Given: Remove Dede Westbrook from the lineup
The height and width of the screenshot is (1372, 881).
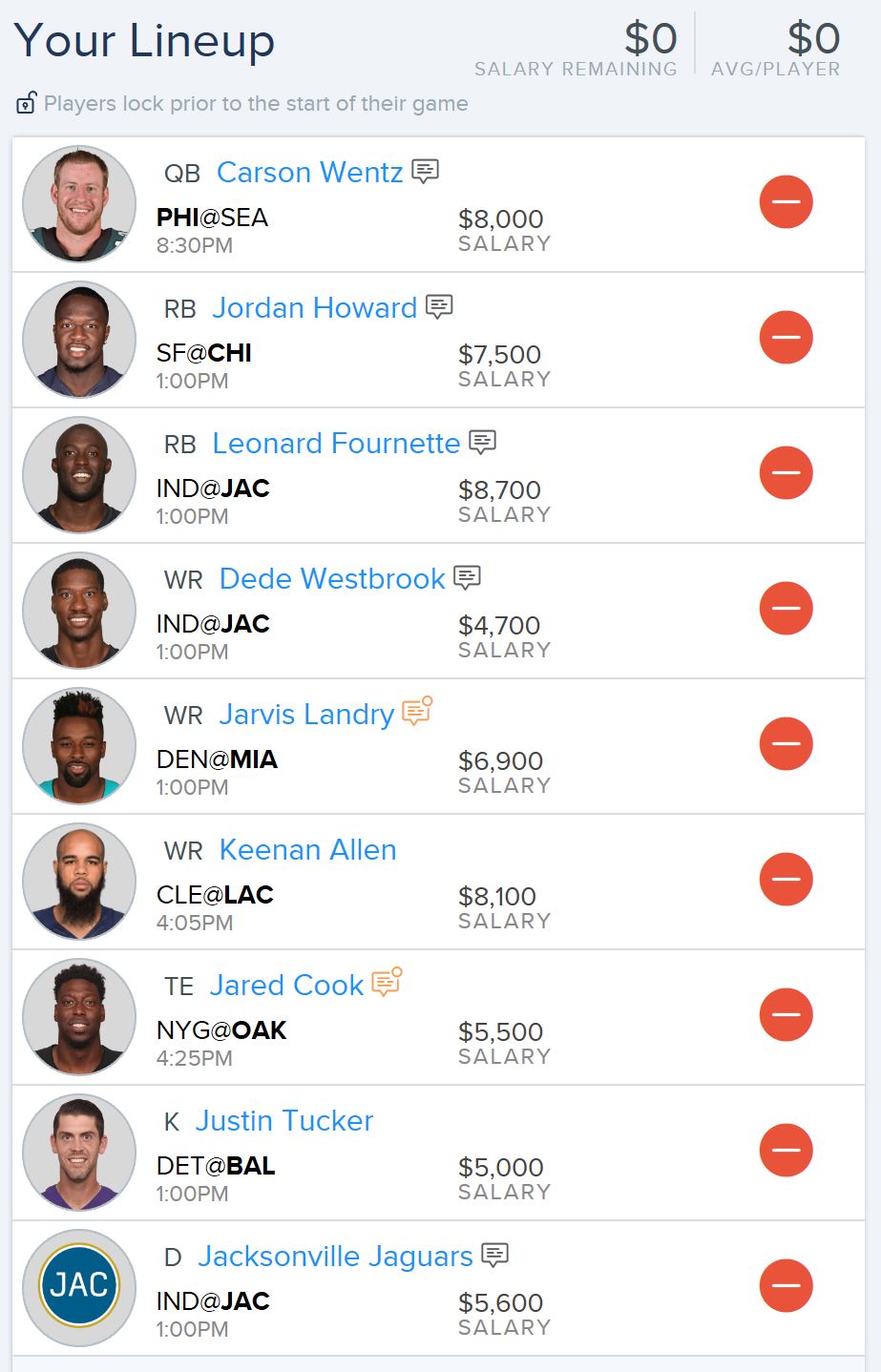Looking at the screenshot, I should pyautogui.click(x=786, y=609).
